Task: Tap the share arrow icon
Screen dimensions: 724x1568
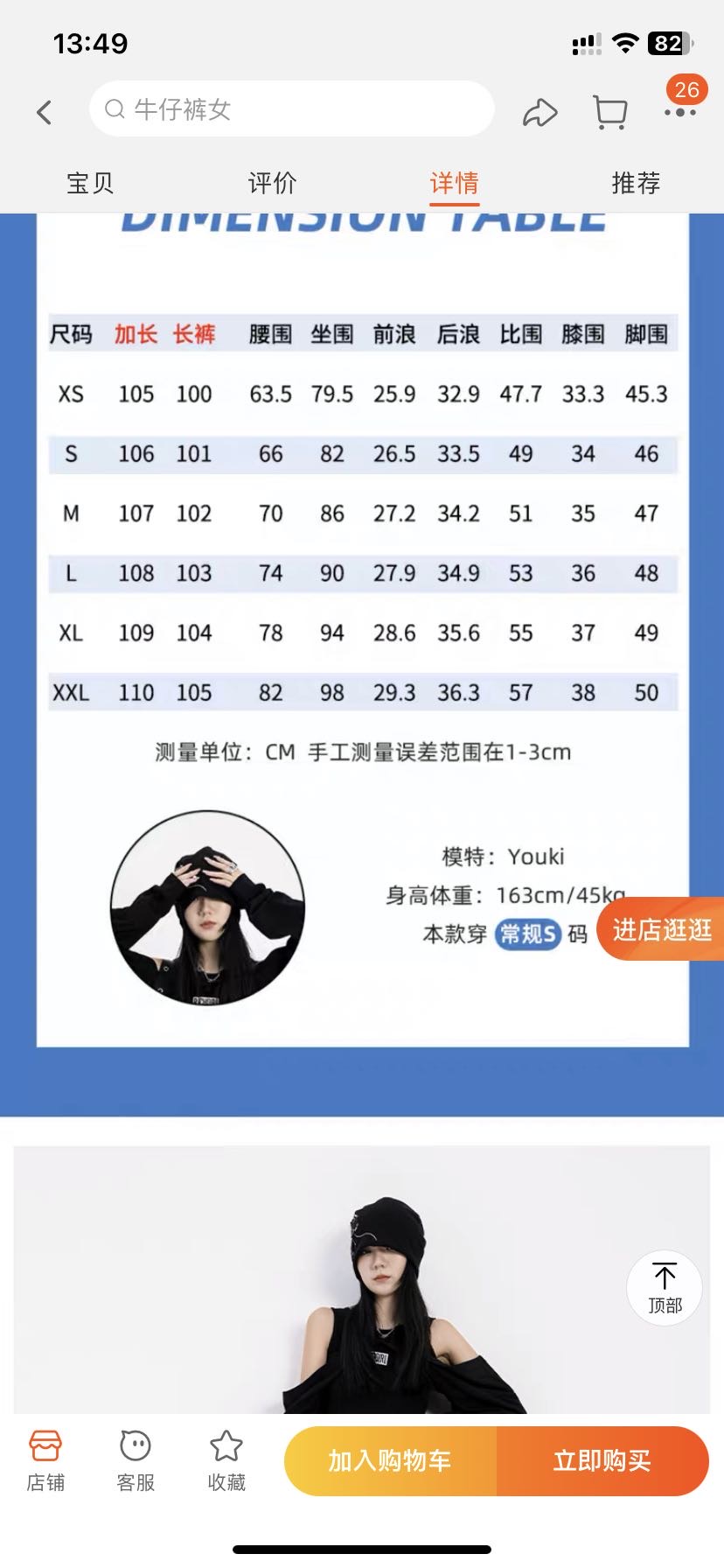Action: [540, 111]
